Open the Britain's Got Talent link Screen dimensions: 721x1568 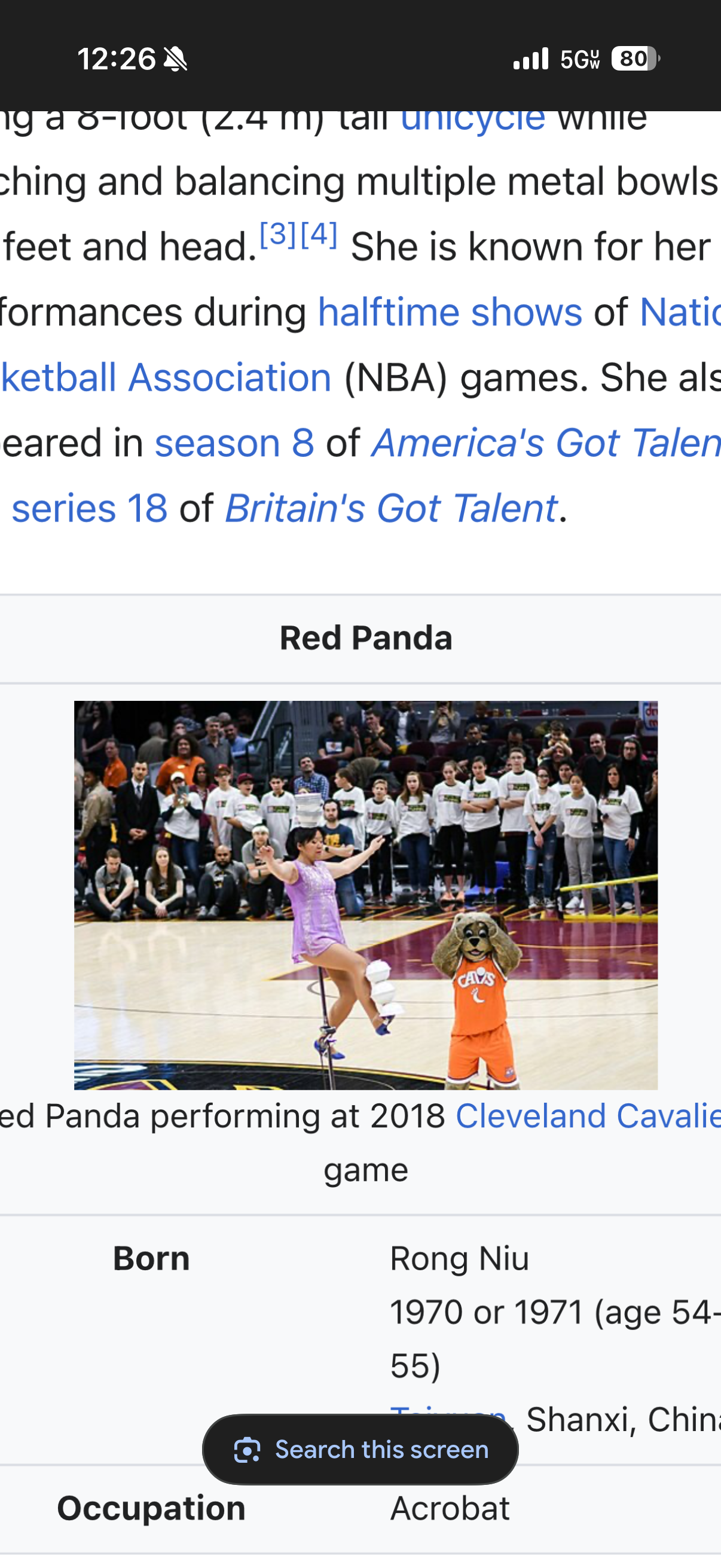click(390, 509)
